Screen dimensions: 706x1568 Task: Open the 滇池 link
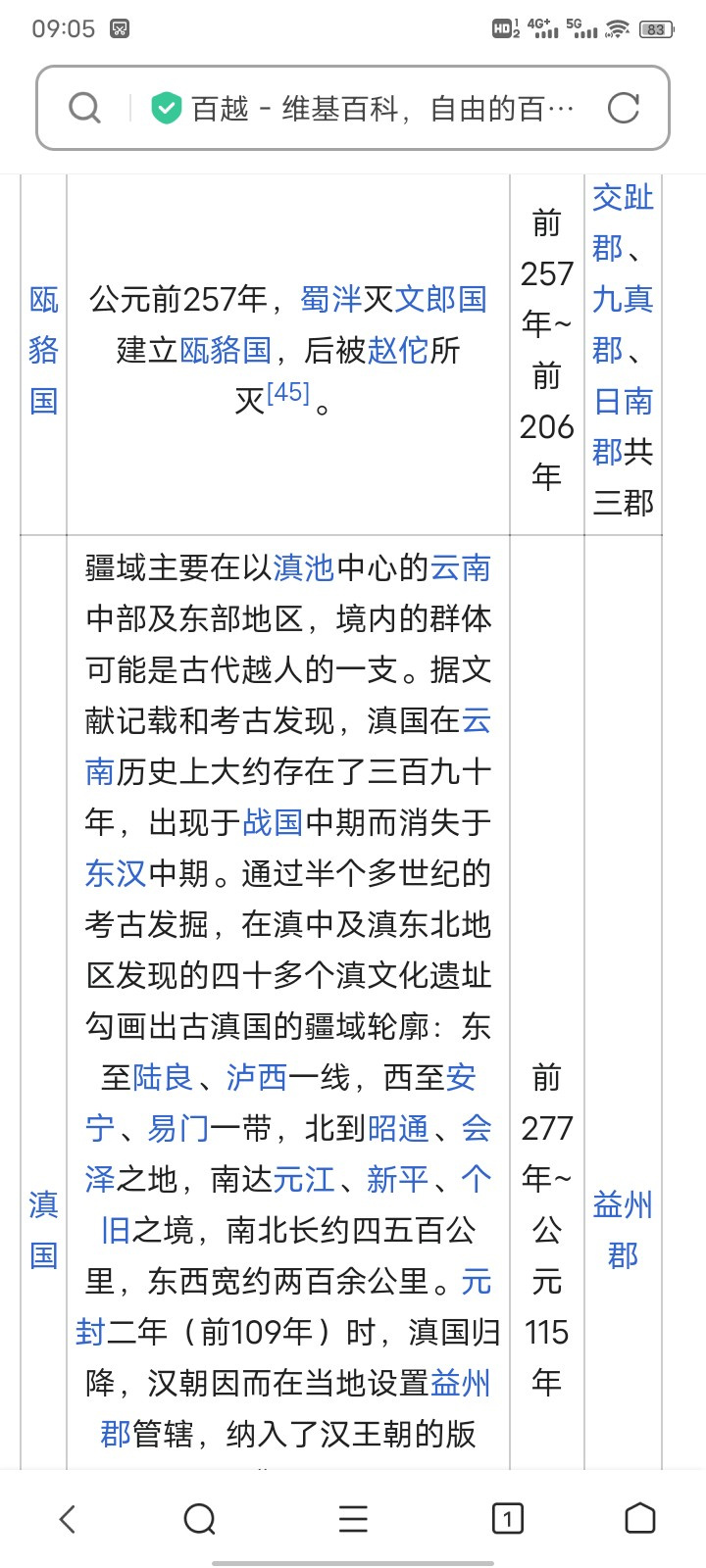coord(304,568)
